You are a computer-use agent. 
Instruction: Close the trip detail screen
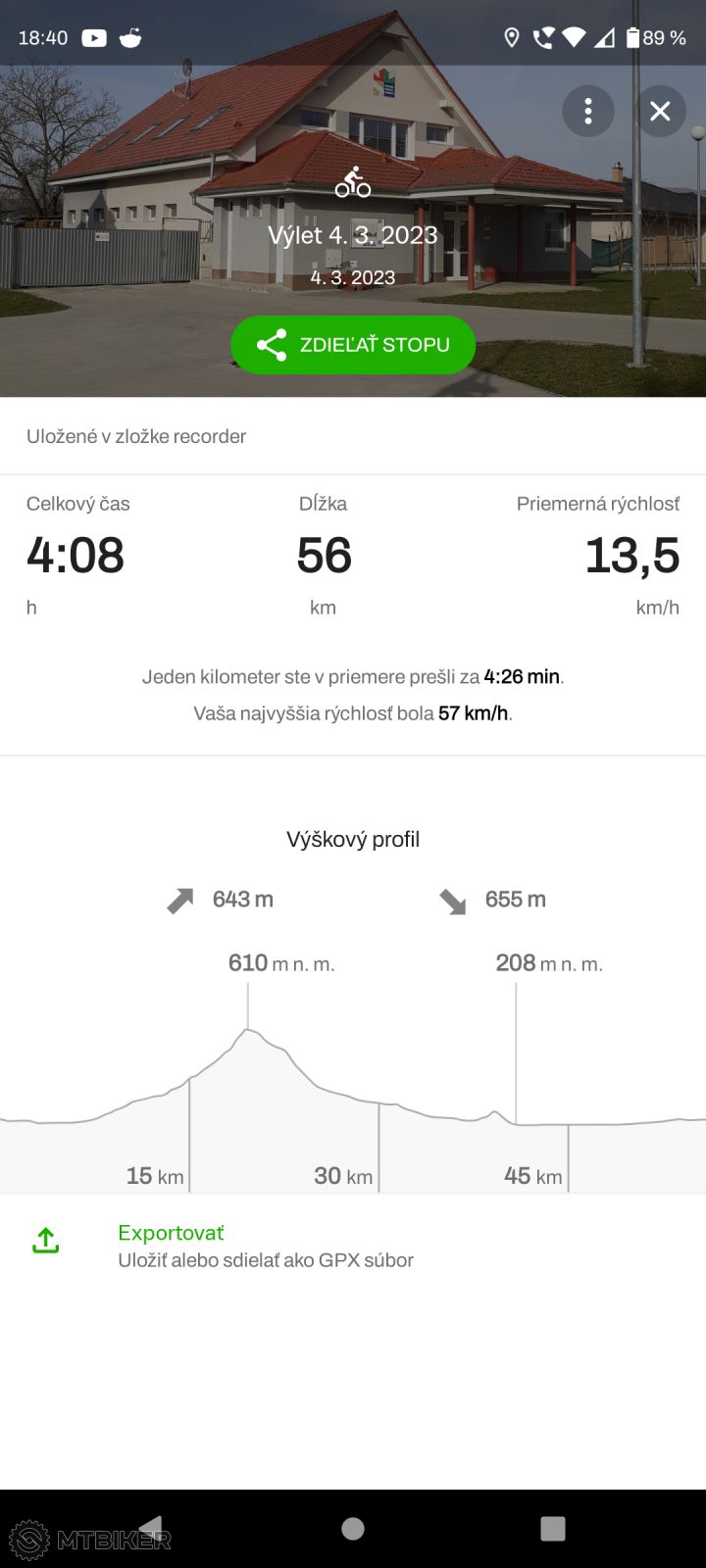(x=660, y=111)
